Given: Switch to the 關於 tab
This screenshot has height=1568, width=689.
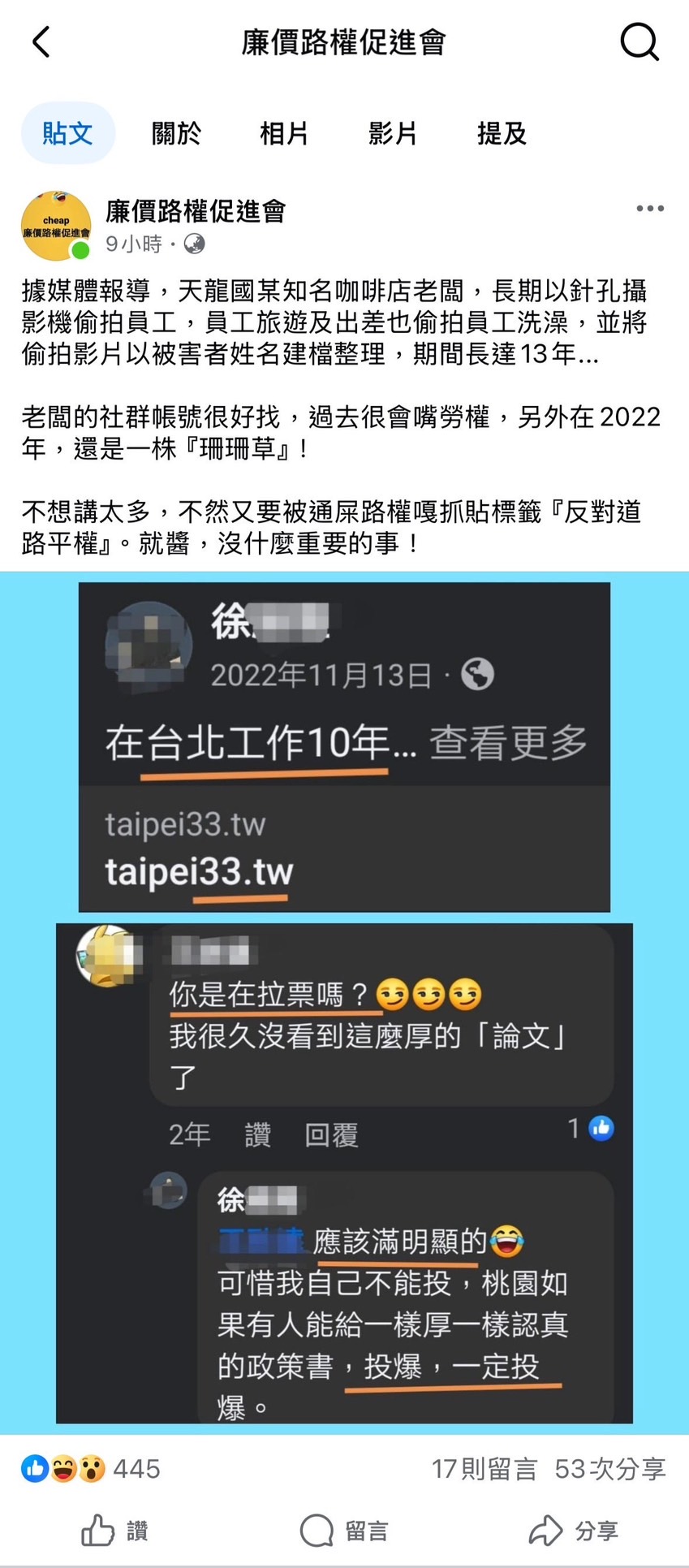Looking at the screenshot, I should pyautogui.click(x=176, y=133).
